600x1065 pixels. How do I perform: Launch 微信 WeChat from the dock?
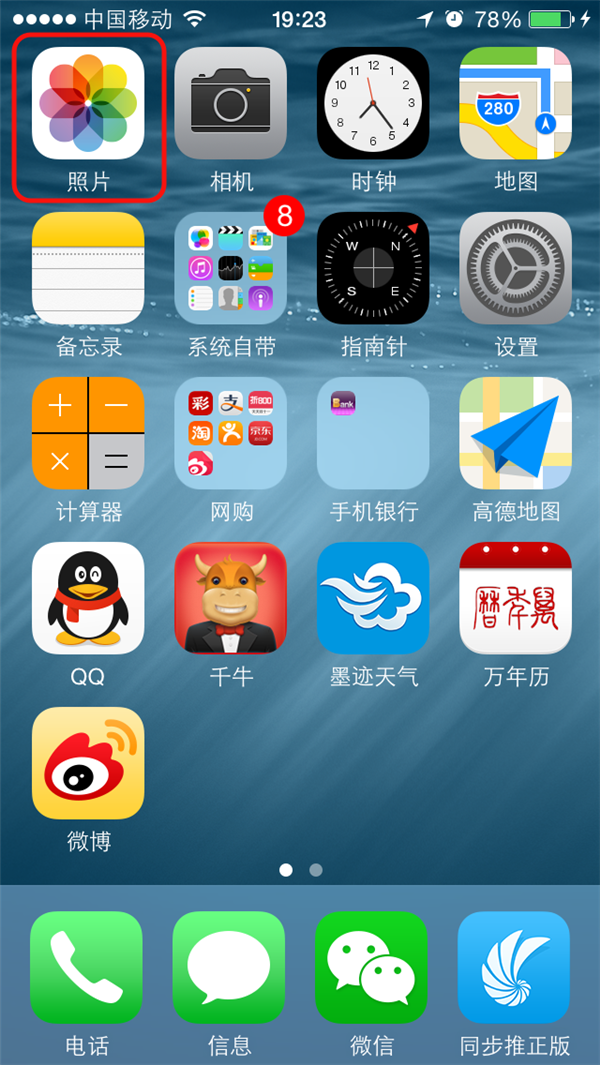point(371,967)
